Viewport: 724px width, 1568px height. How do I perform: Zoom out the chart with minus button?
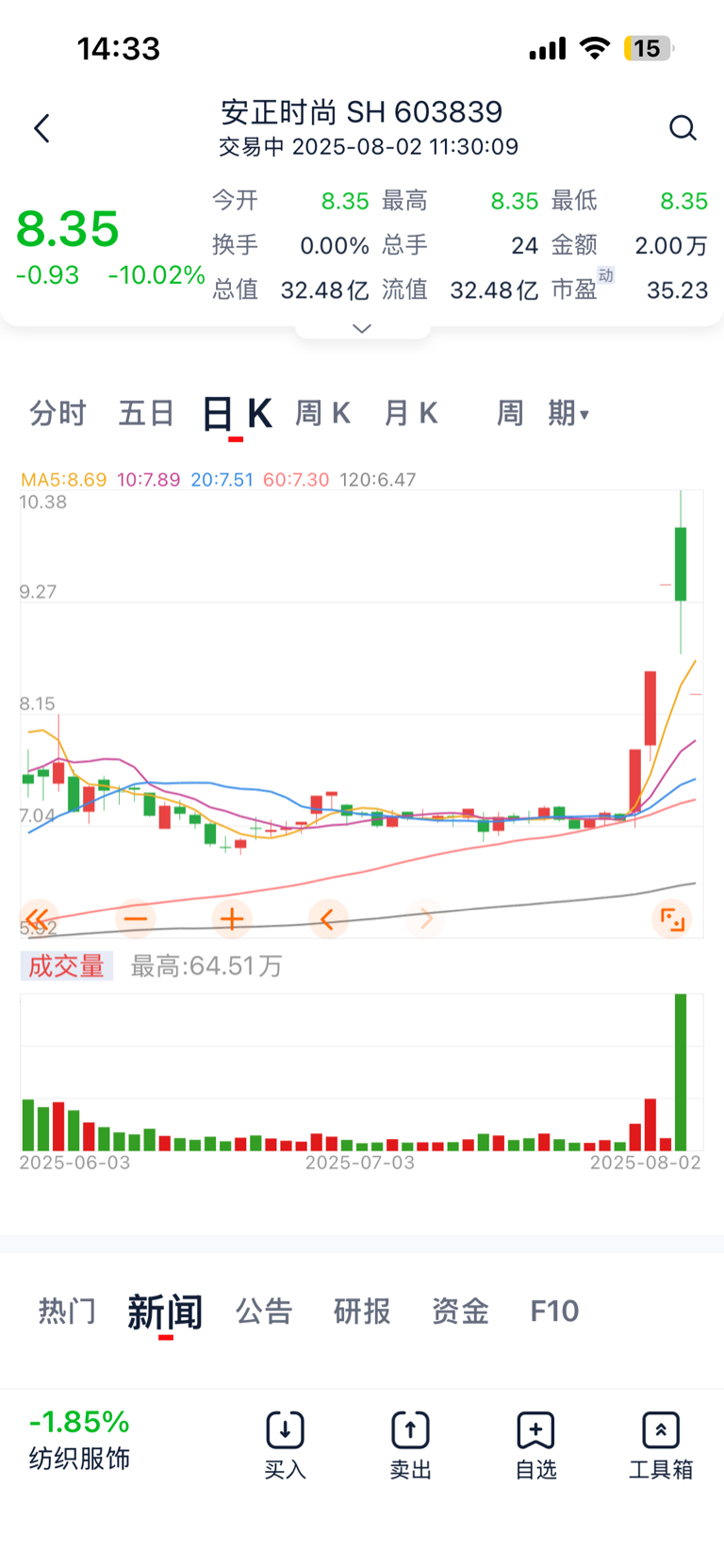coord(136,918)
